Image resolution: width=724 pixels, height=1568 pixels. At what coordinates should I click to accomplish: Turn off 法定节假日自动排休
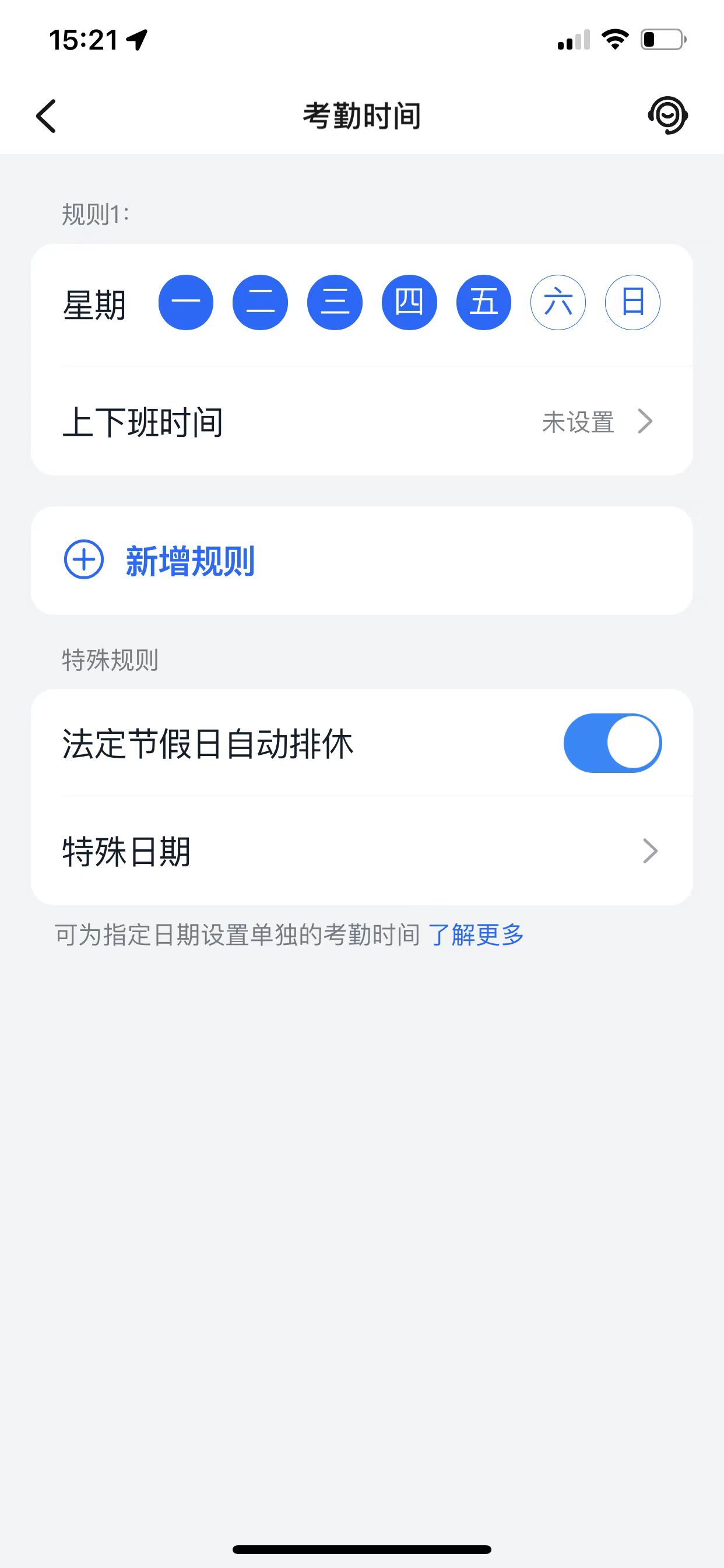pyautogui.click(x=612, y=743)
